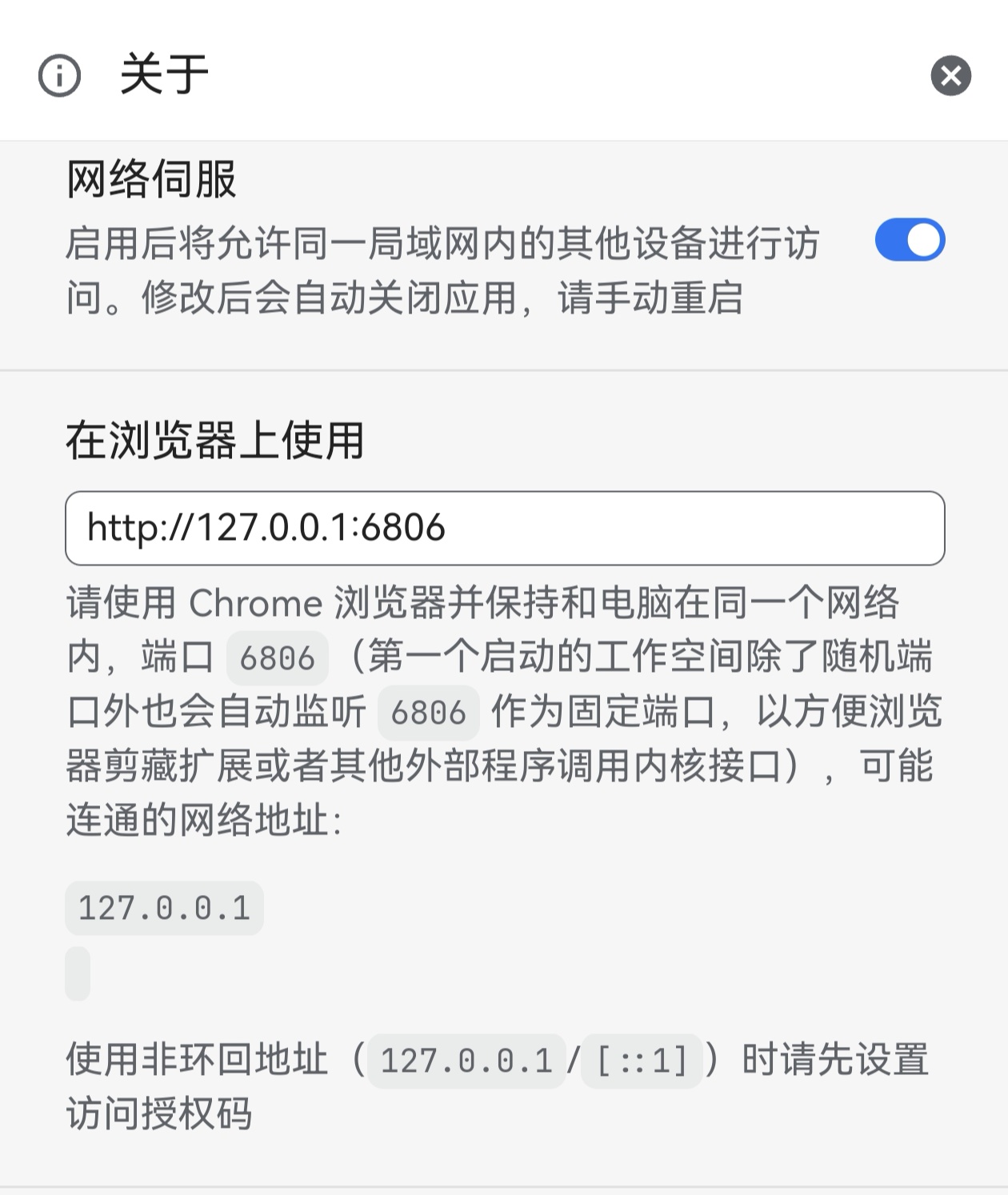Click the 6806 chip after 自动监听 text
Viewport: 1008px width, 1195px height.
pyautogui.click(x=430, y=712)
